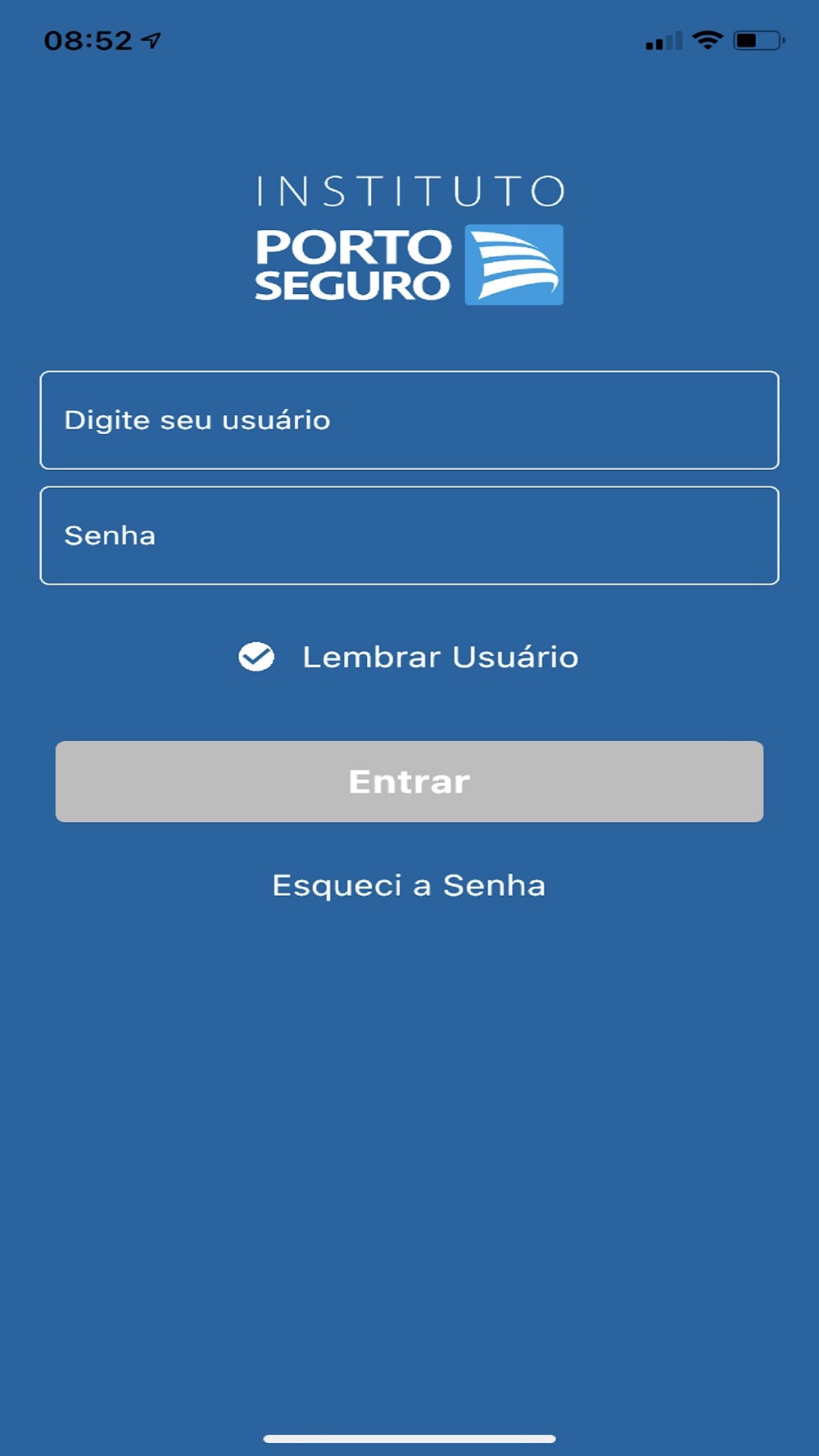Tap the 'Digite seu usuário' username field

coord(409,420)
